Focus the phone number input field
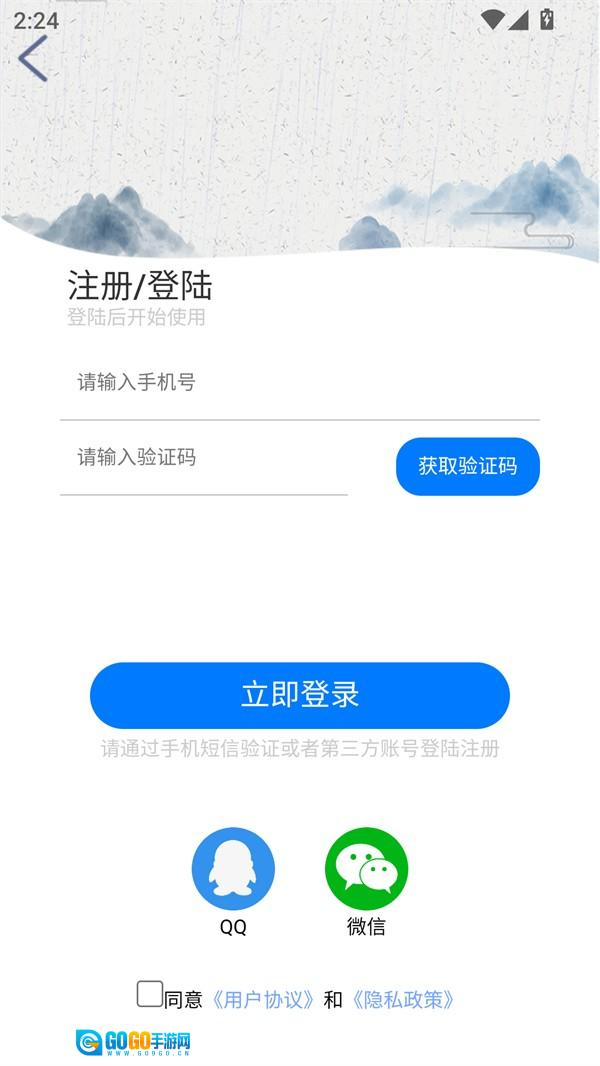The width and height of the screenshot is (600, 1066). coord(298,383)
